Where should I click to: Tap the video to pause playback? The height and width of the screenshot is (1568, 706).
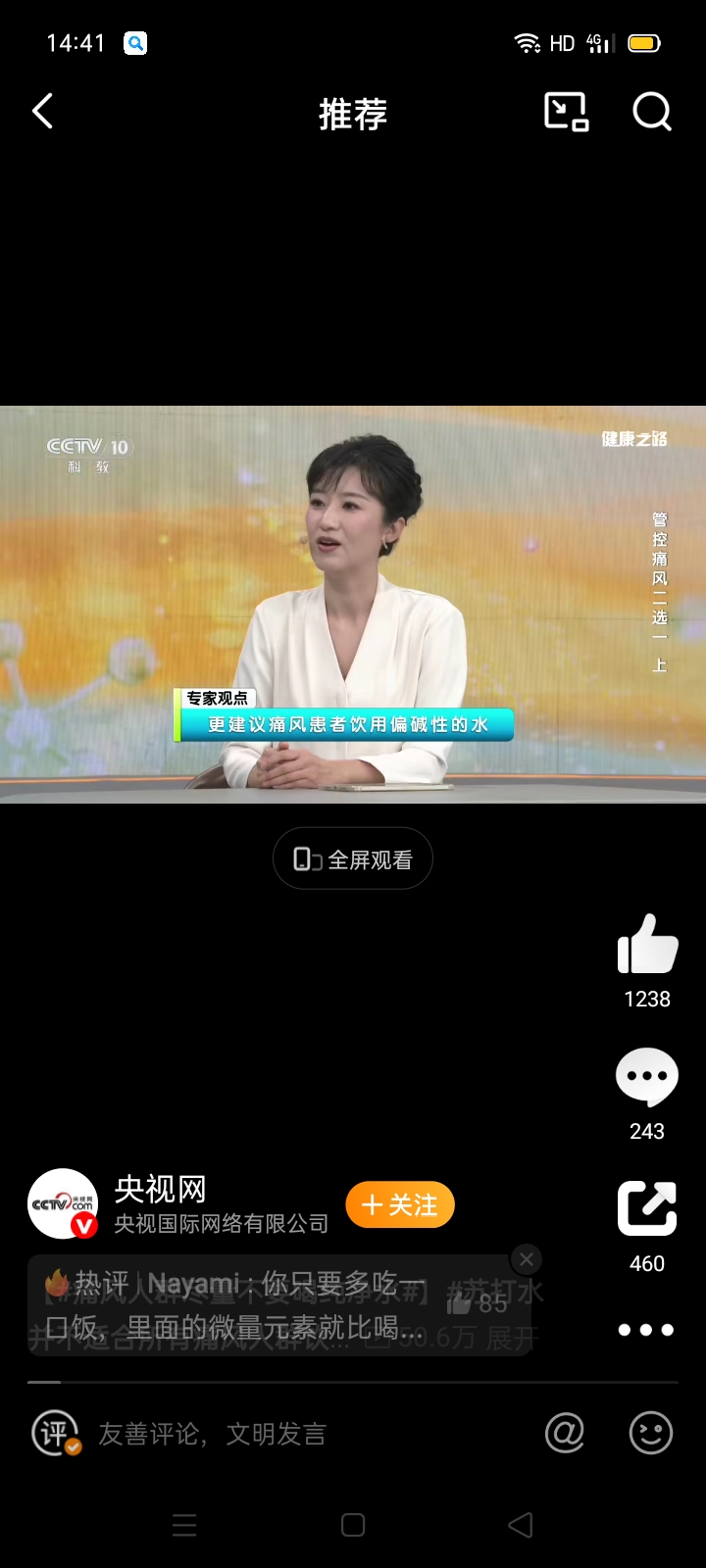click(353, 604)
